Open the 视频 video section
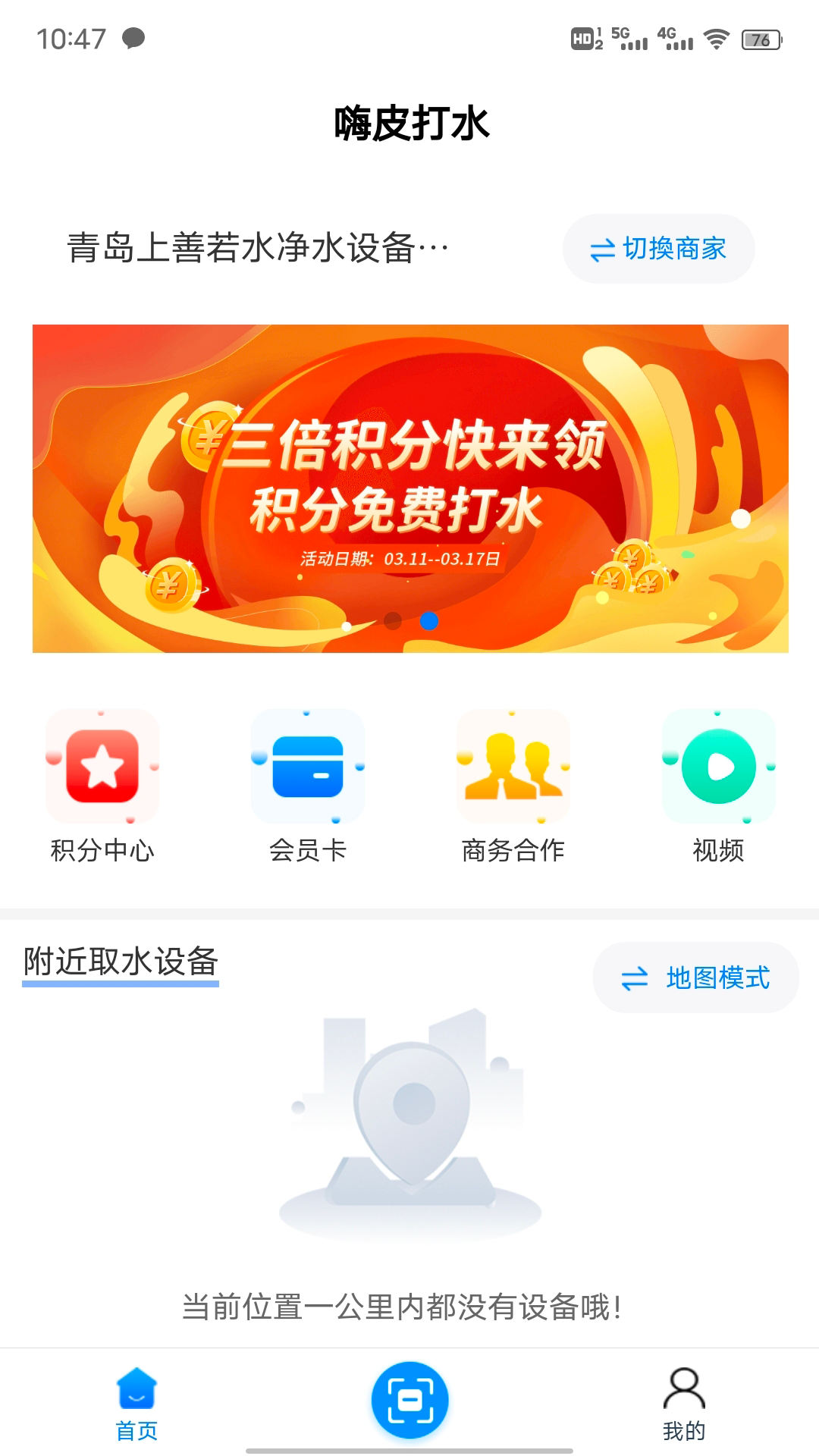Screen dimensions: 819x1456 (x=718, y=786)
